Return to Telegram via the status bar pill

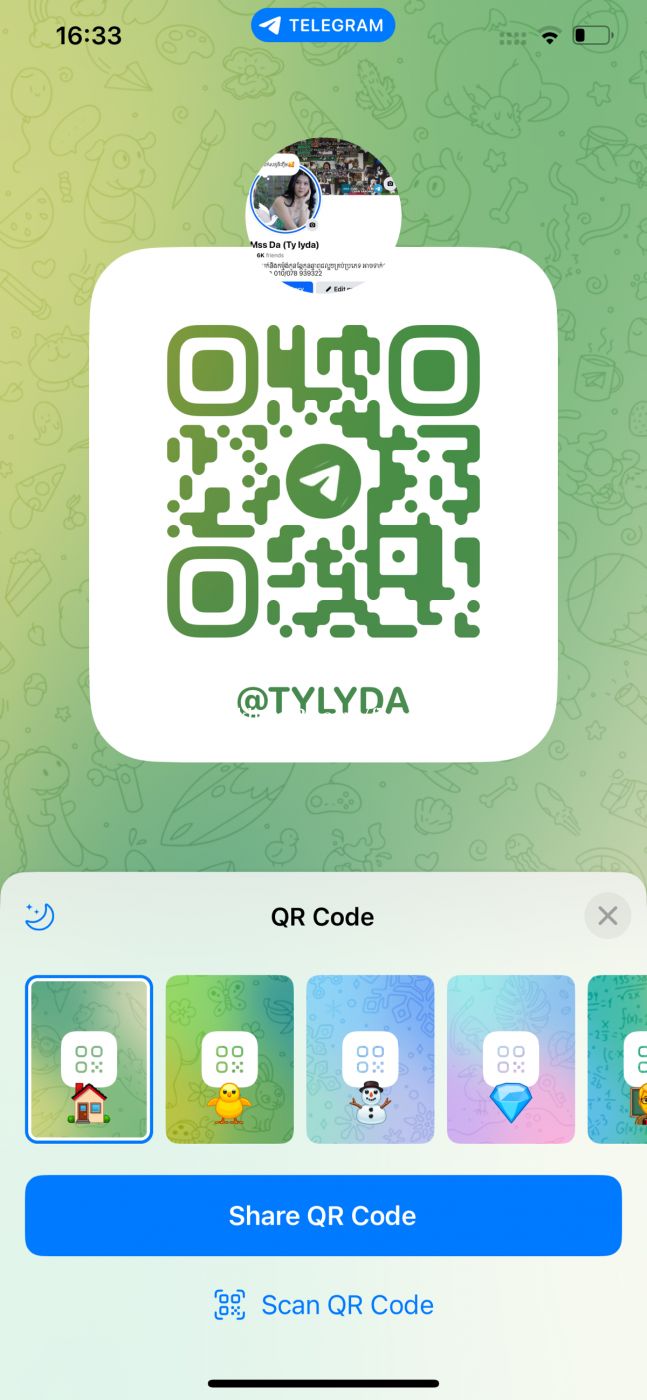(x=323, y=26)
